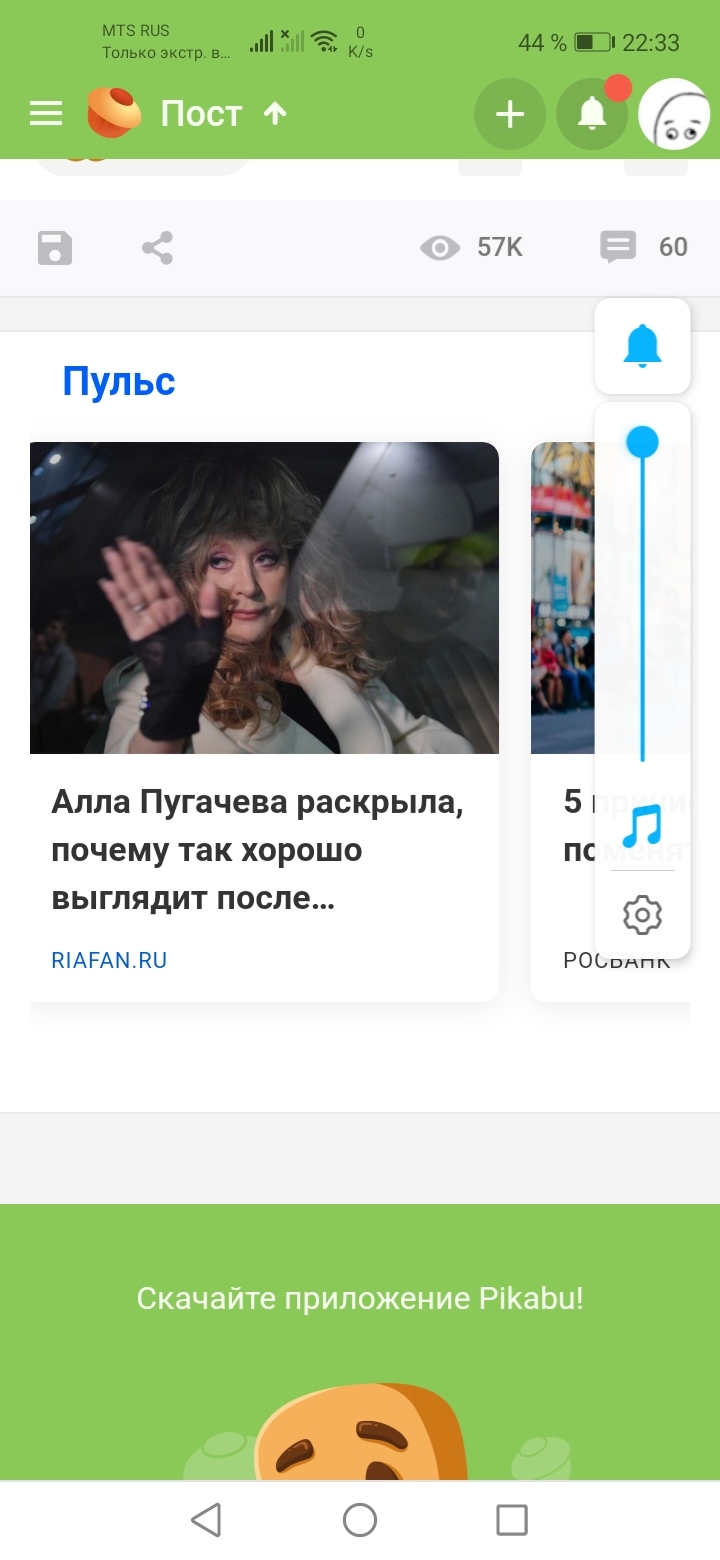
Task: Tap the music note media volume icon
Action: pyautogui.click(x=642, y=827)
